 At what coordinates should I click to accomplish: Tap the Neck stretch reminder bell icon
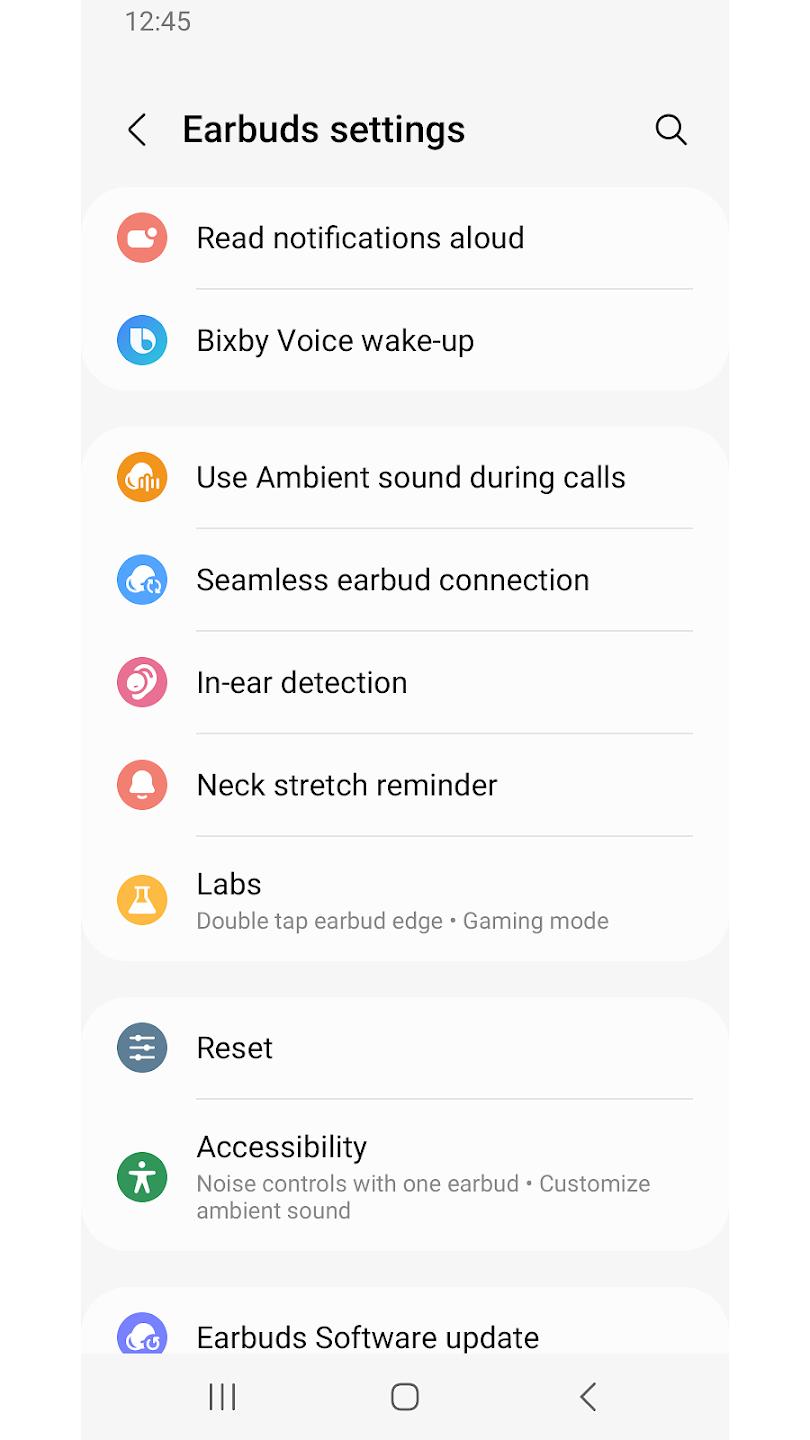141,785
